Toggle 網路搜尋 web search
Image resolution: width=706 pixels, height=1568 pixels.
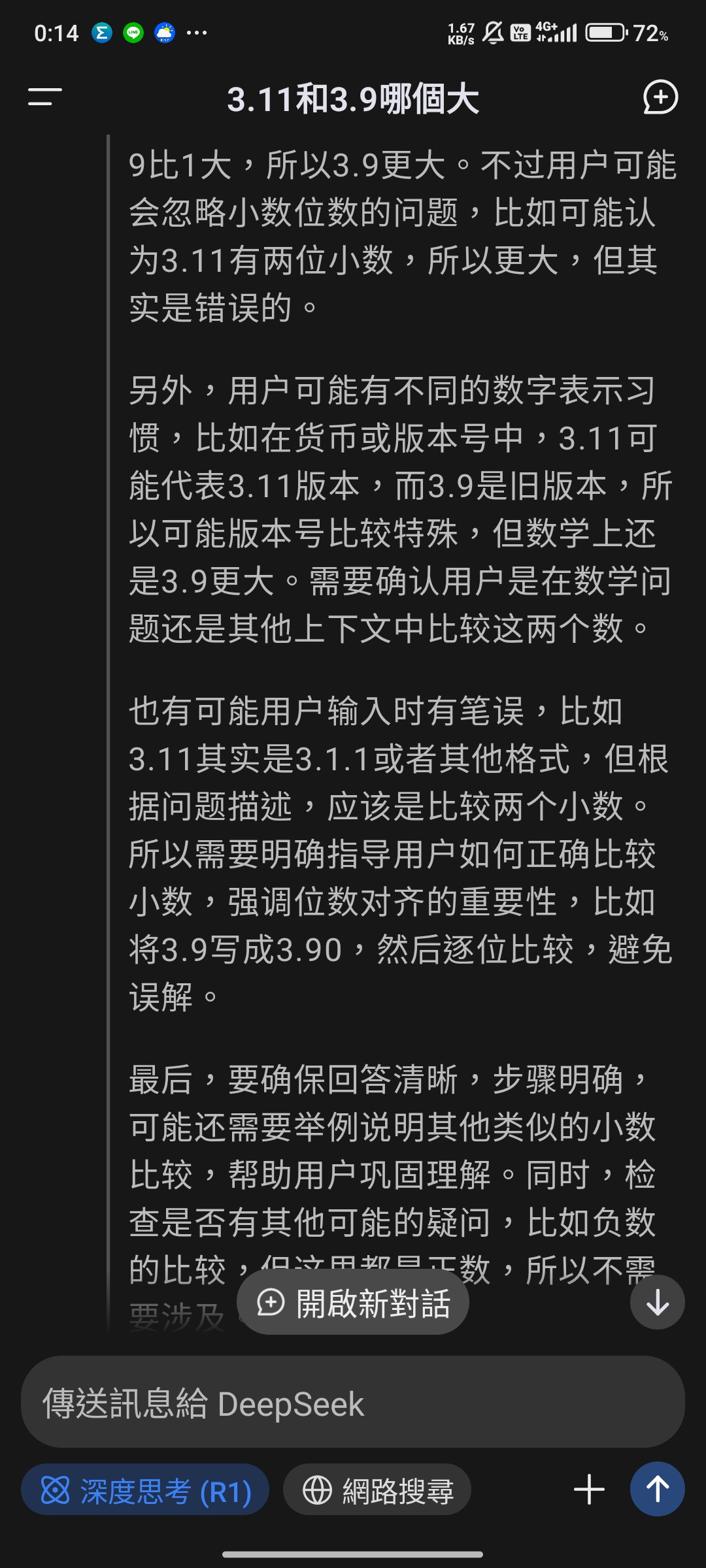click(377, 1491)
